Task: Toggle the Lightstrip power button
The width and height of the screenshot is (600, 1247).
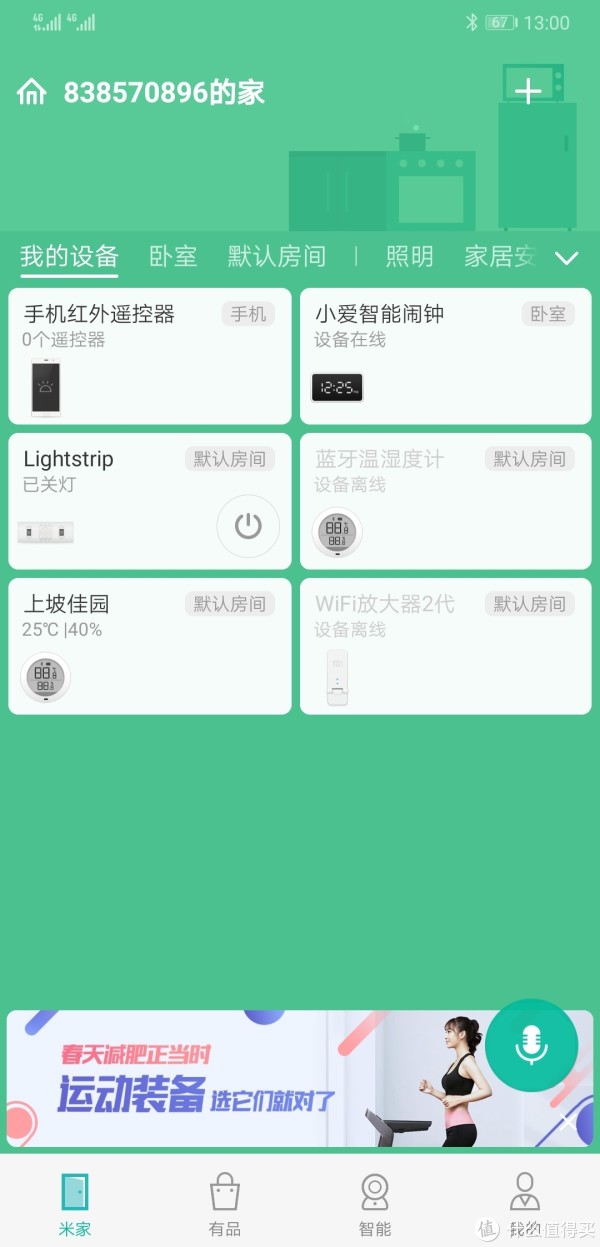Action: click(248, 526)
